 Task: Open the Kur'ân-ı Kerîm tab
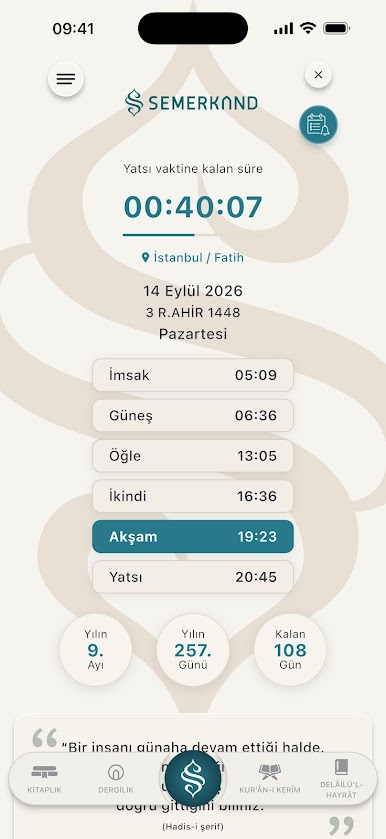270,779
